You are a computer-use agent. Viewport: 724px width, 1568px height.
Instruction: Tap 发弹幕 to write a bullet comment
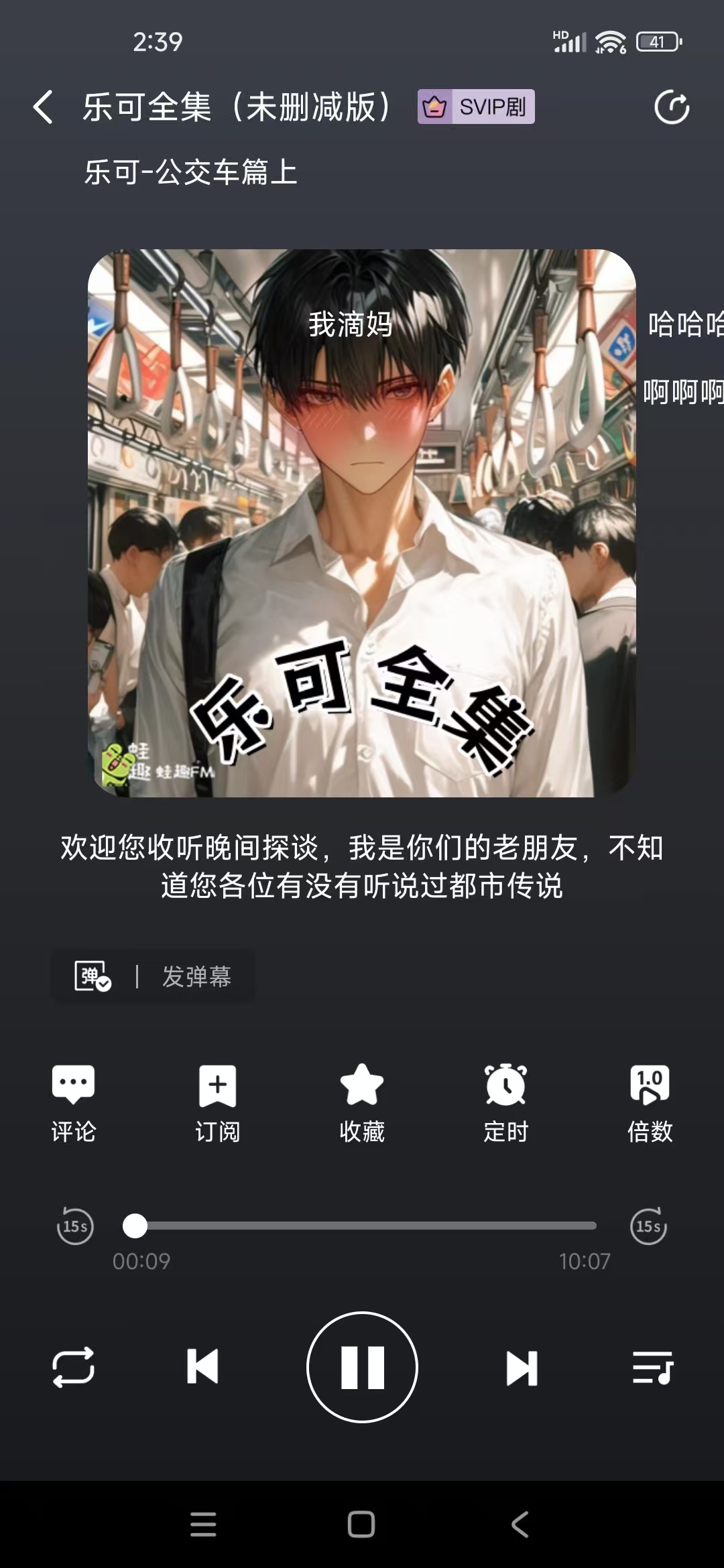pyautogui.click(x=196, y=977)
